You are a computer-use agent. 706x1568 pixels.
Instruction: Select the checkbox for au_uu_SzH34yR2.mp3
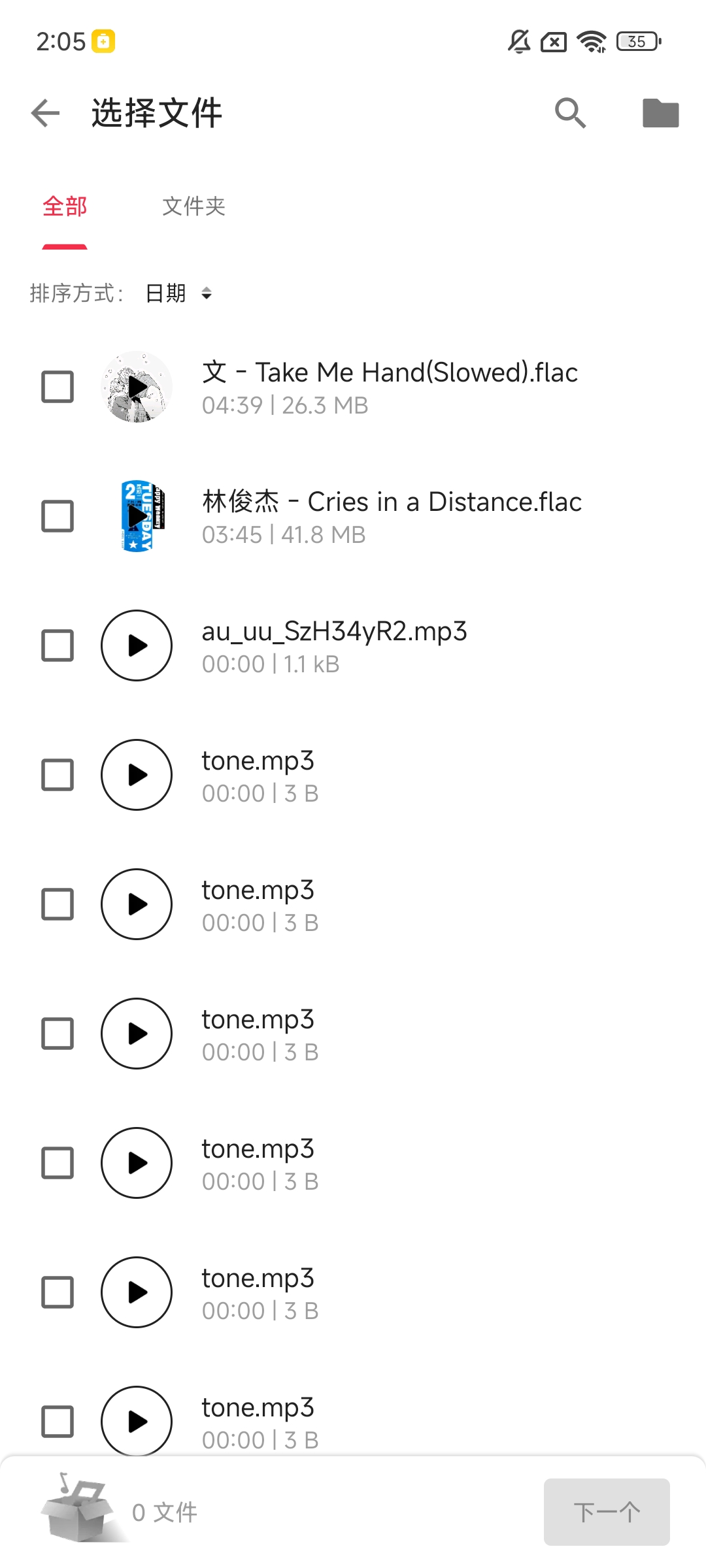point(58,645)
